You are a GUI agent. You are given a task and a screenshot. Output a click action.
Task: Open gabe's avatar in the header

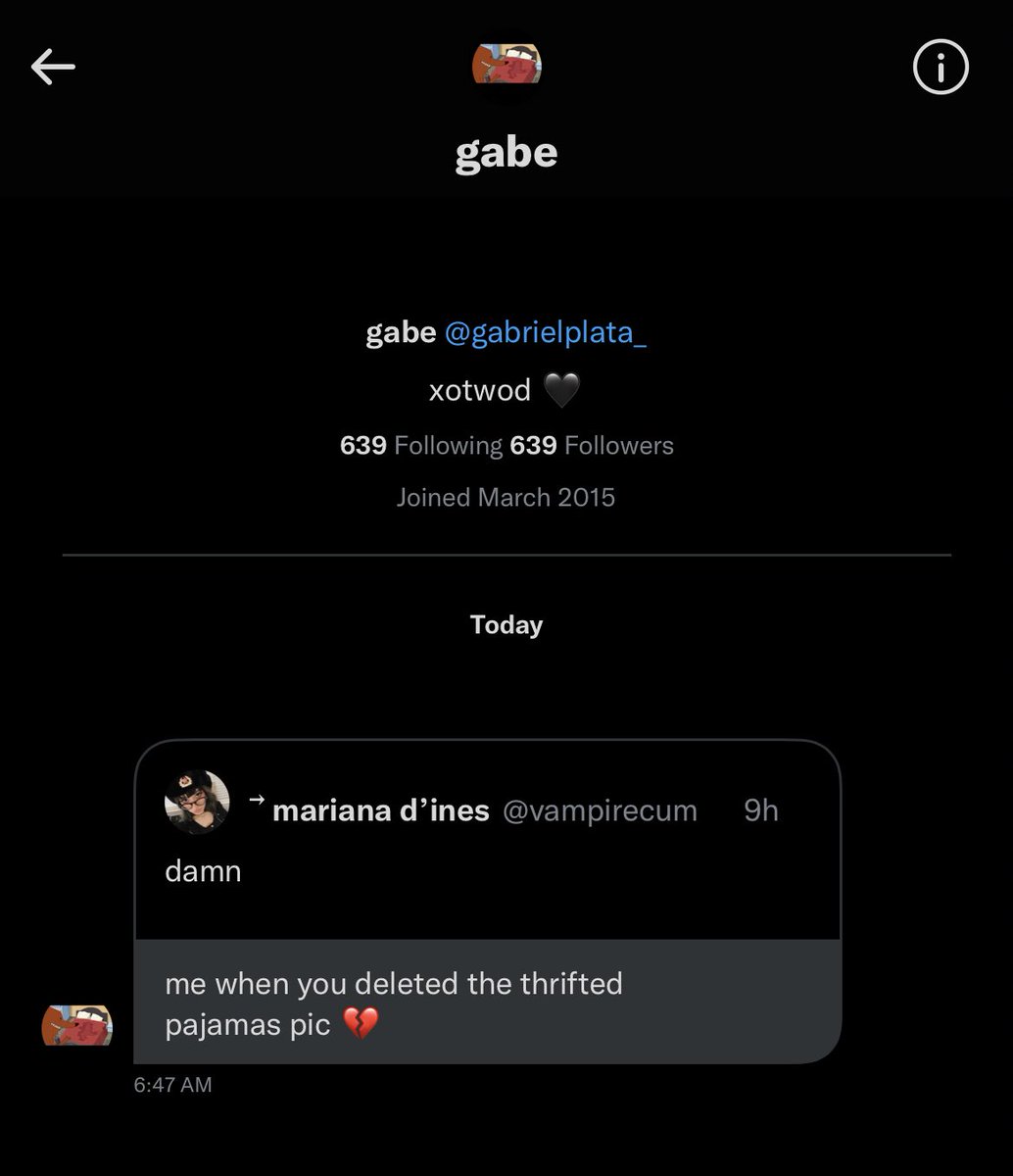tap(506, 65)
